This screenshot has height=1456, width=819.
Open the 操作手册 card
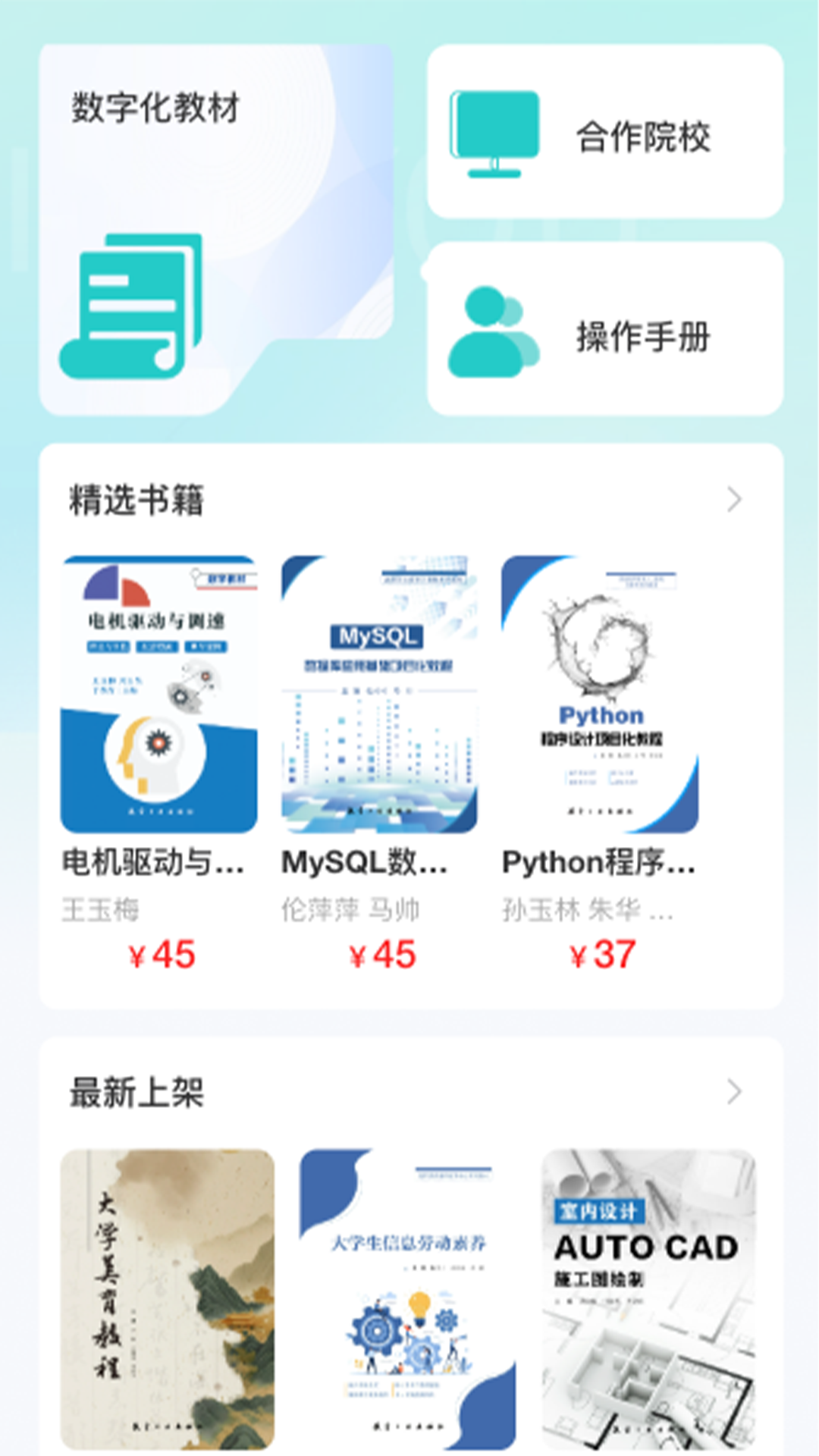pyautogui.click(x=605, y=329)
